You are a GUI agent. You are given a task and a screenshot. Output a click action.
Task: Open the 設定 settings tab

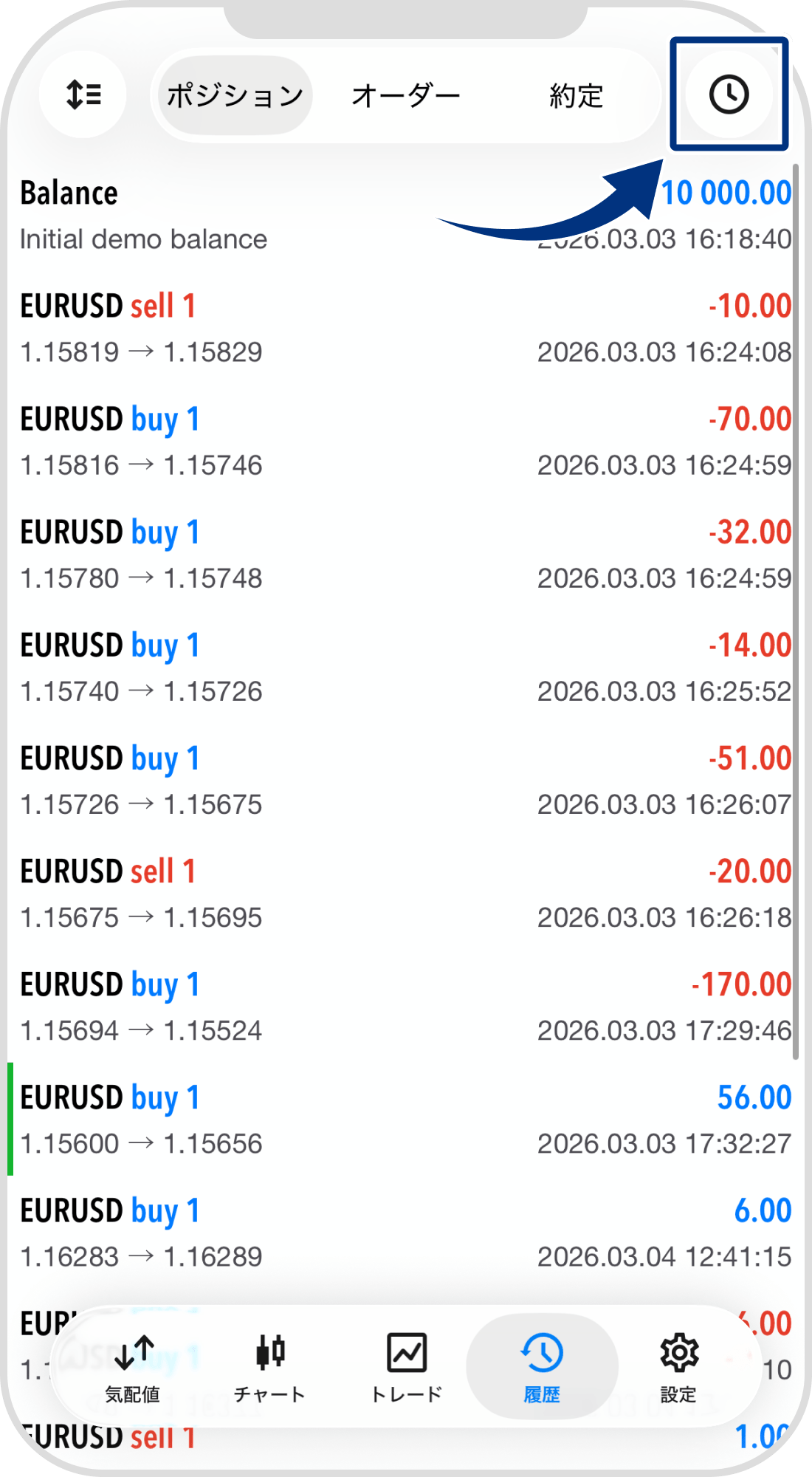click(678, 1366)
